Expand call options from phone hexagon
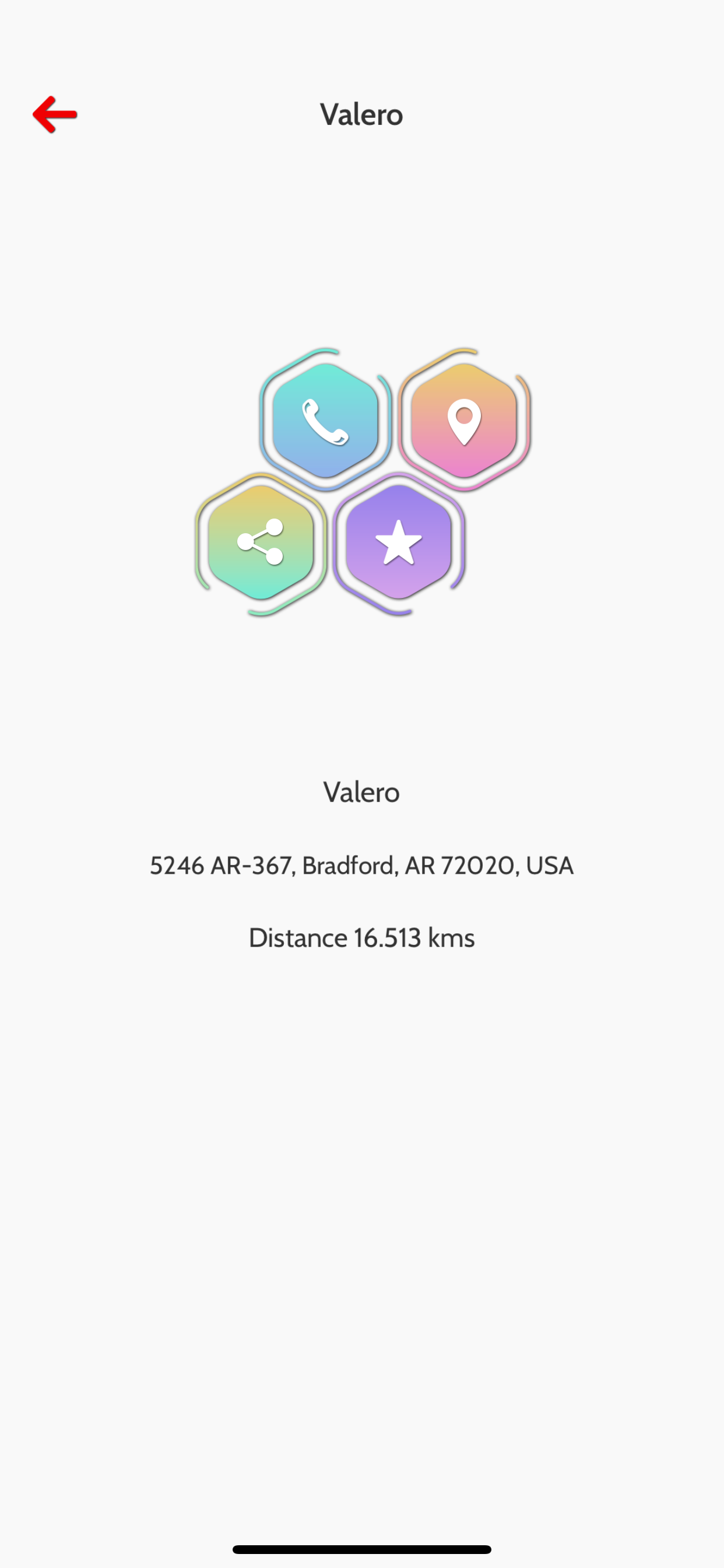Screen dimensions: 724x1568 click(324, 421)
